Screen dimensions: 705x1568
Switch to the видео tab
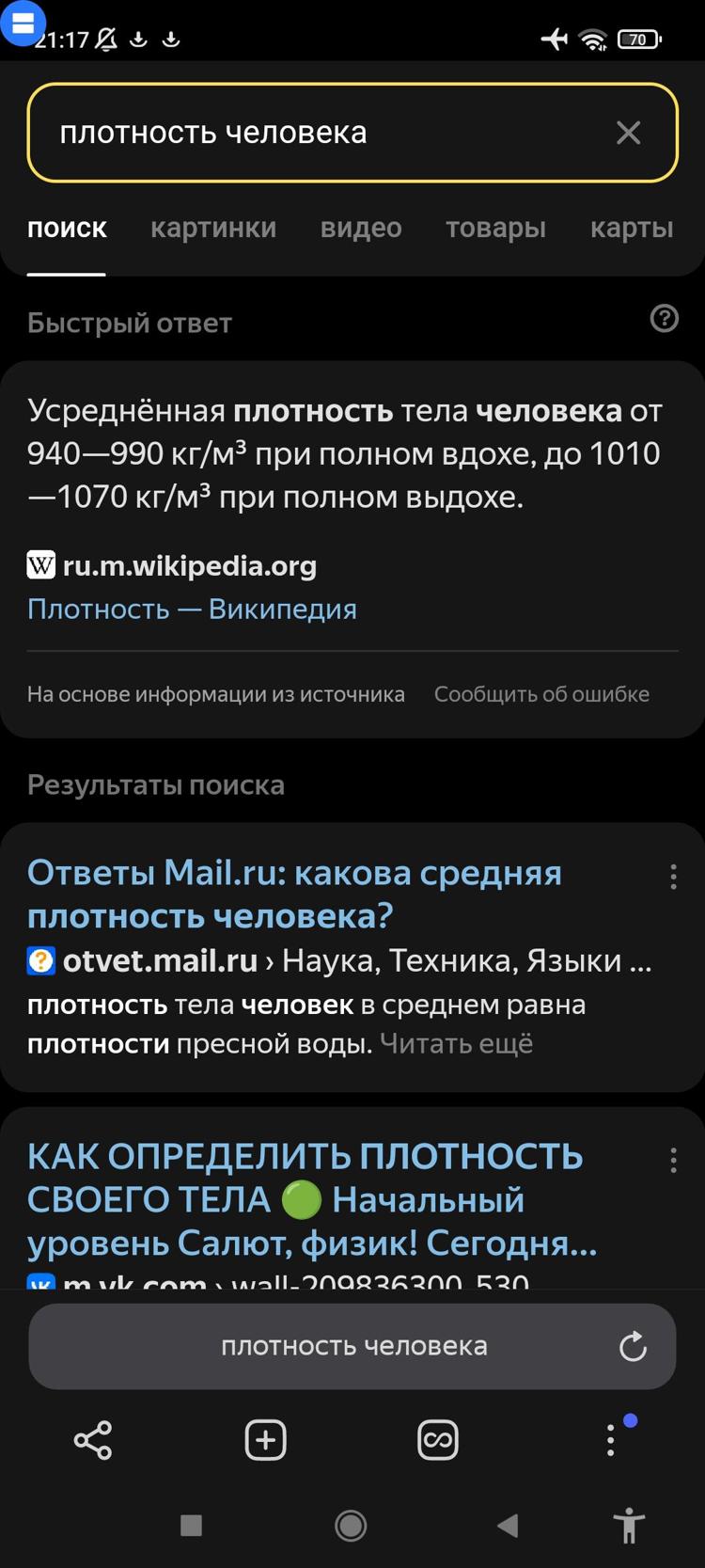click(361, 228)
